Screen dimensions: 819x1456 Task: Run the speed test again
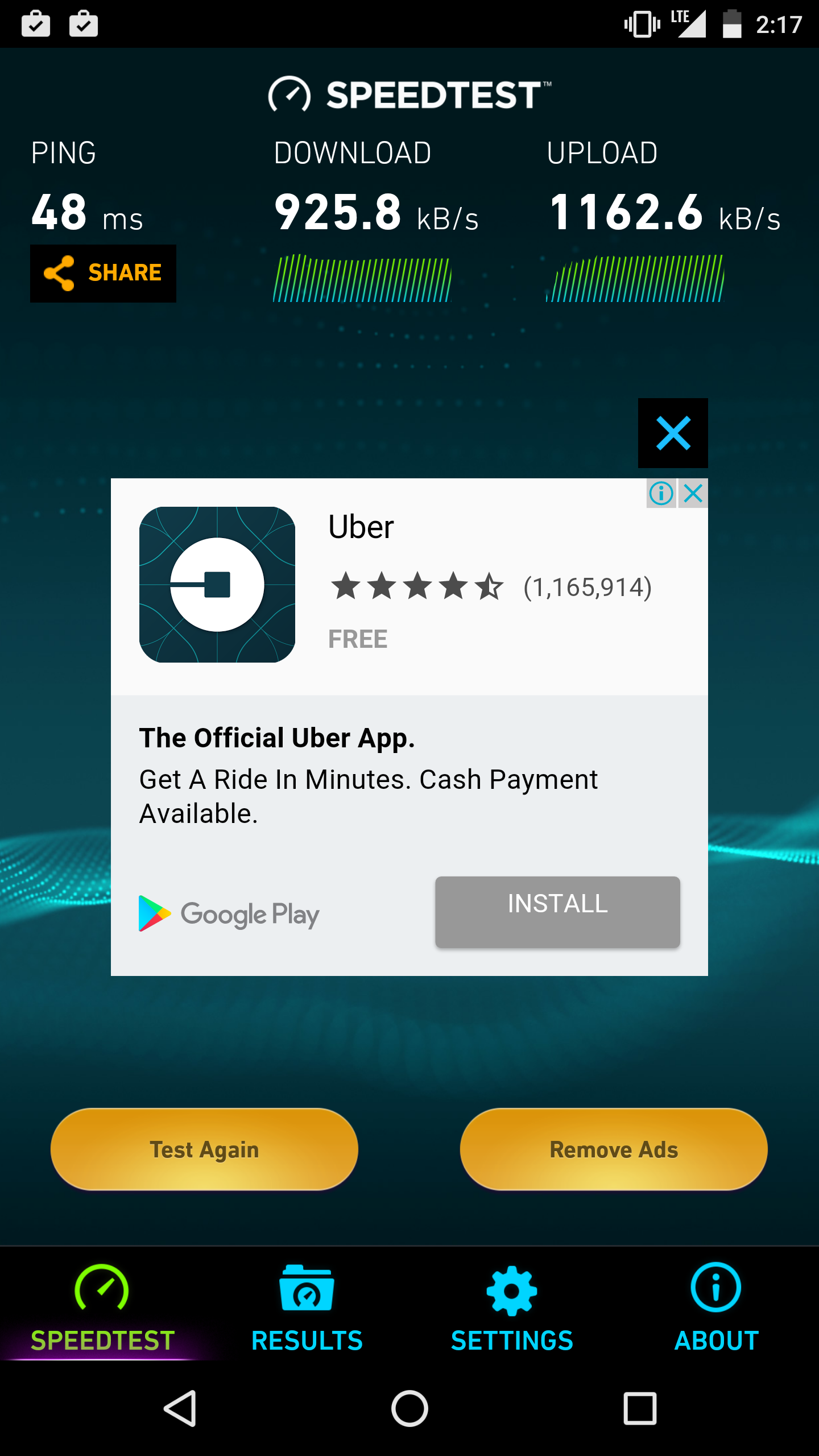click(204, 1149)
